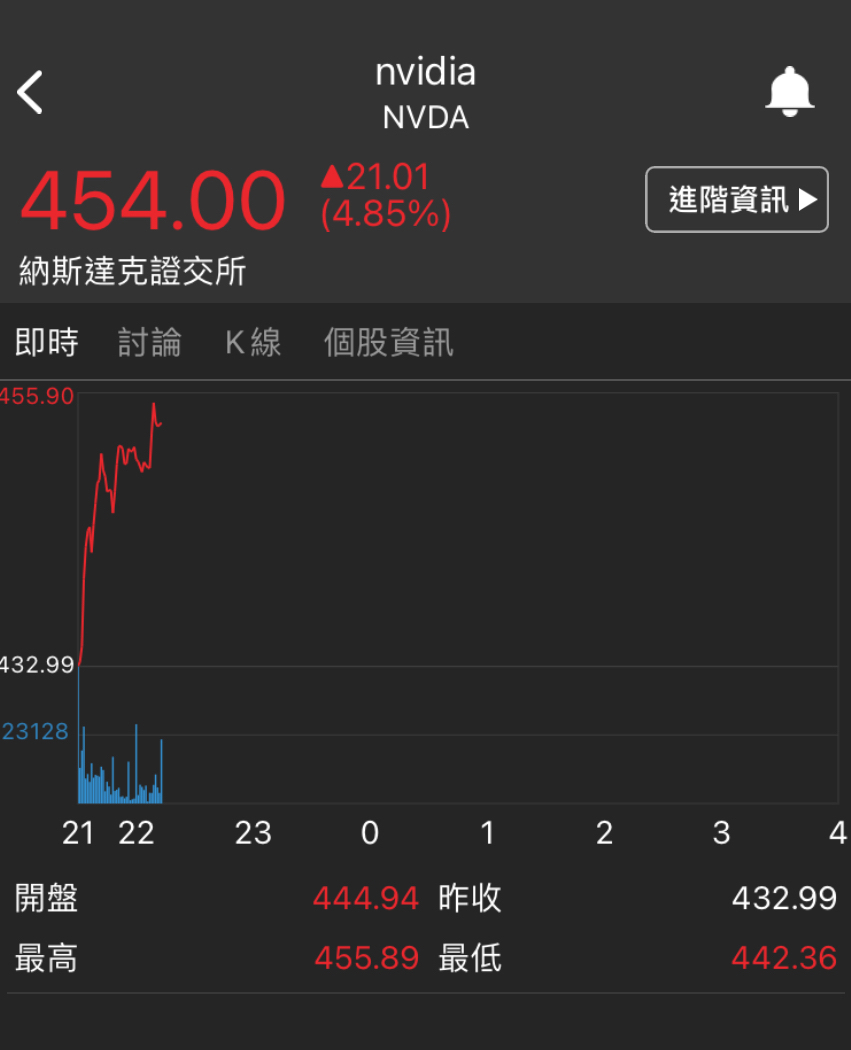Click the NVDA ticker symbol
This screenshot has height=1050, width=851.
pyautogui.click(x=425, y=117)
